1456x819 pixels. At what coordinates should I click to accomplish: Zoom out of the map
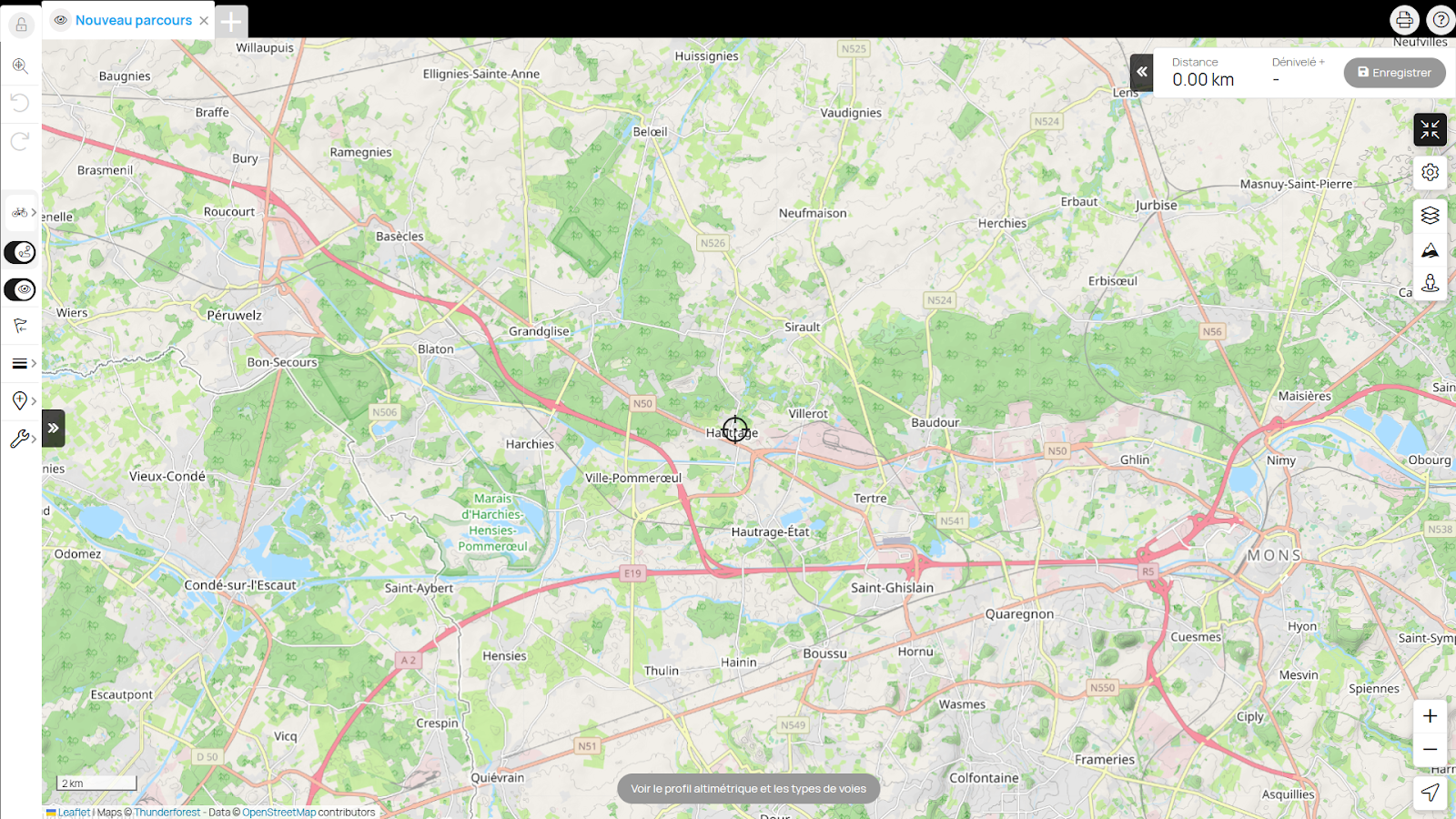coord(1430,750)
